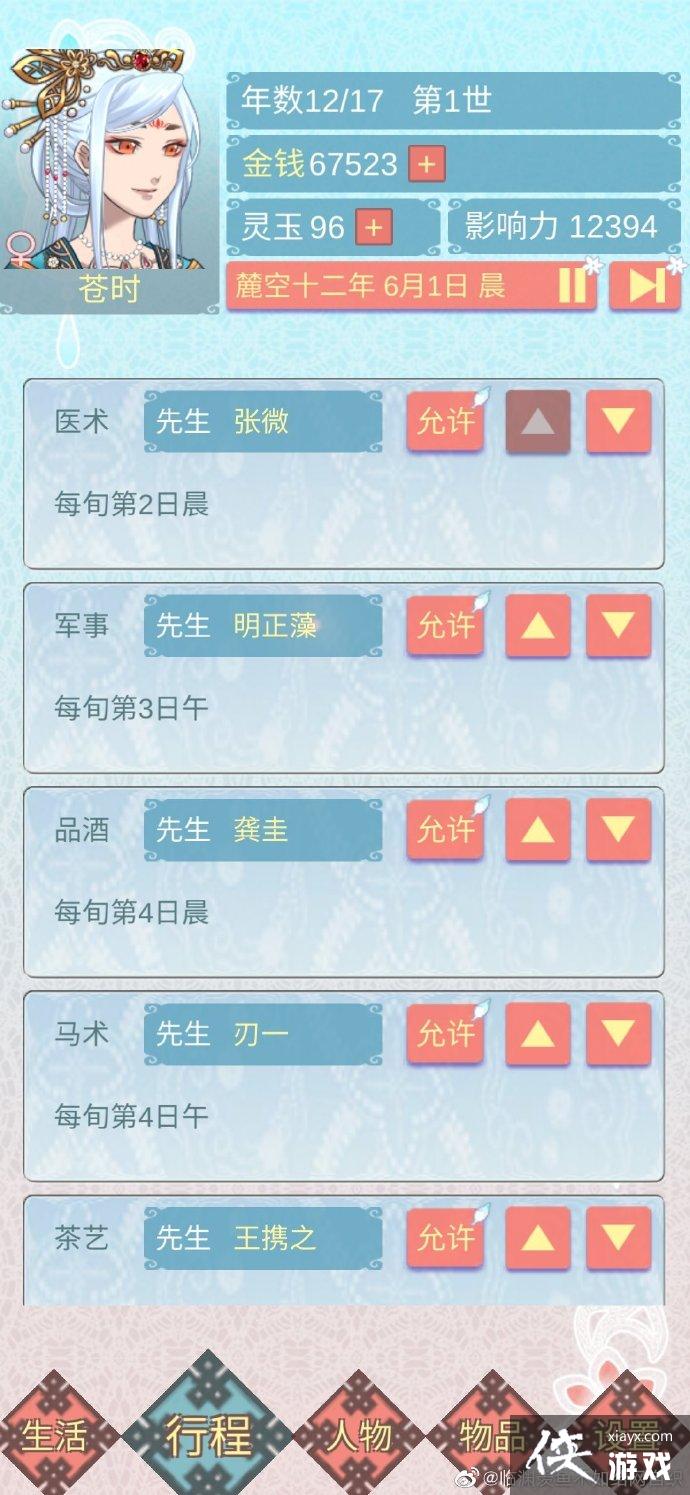Switch to the 人物 tab

[357, 1437]
